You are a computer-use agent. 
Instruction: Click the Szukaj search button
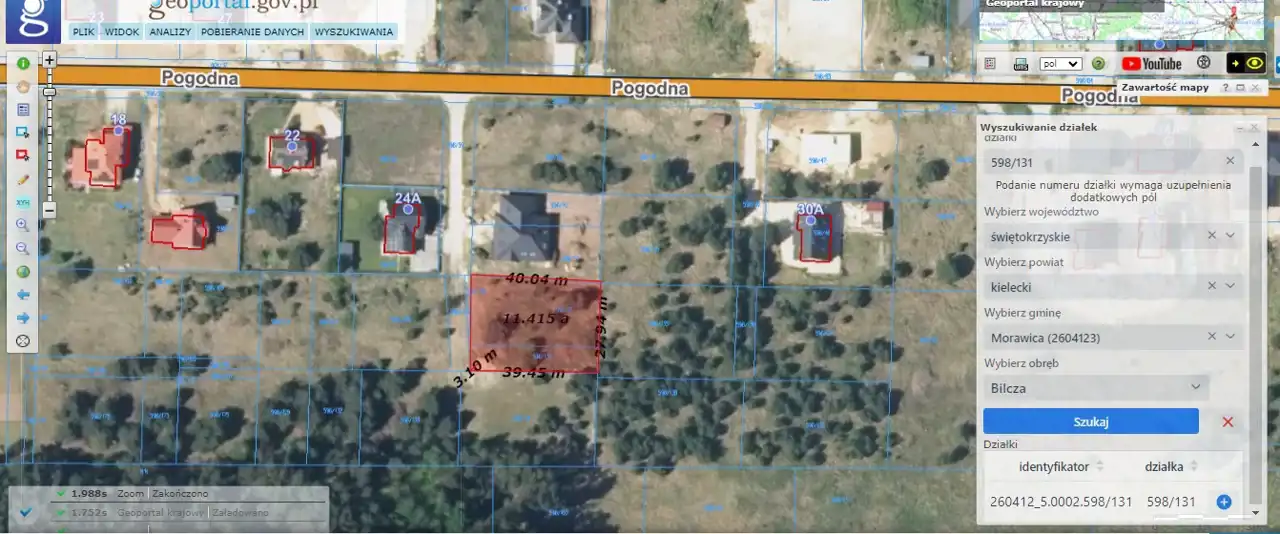[x=1090, y=421]
